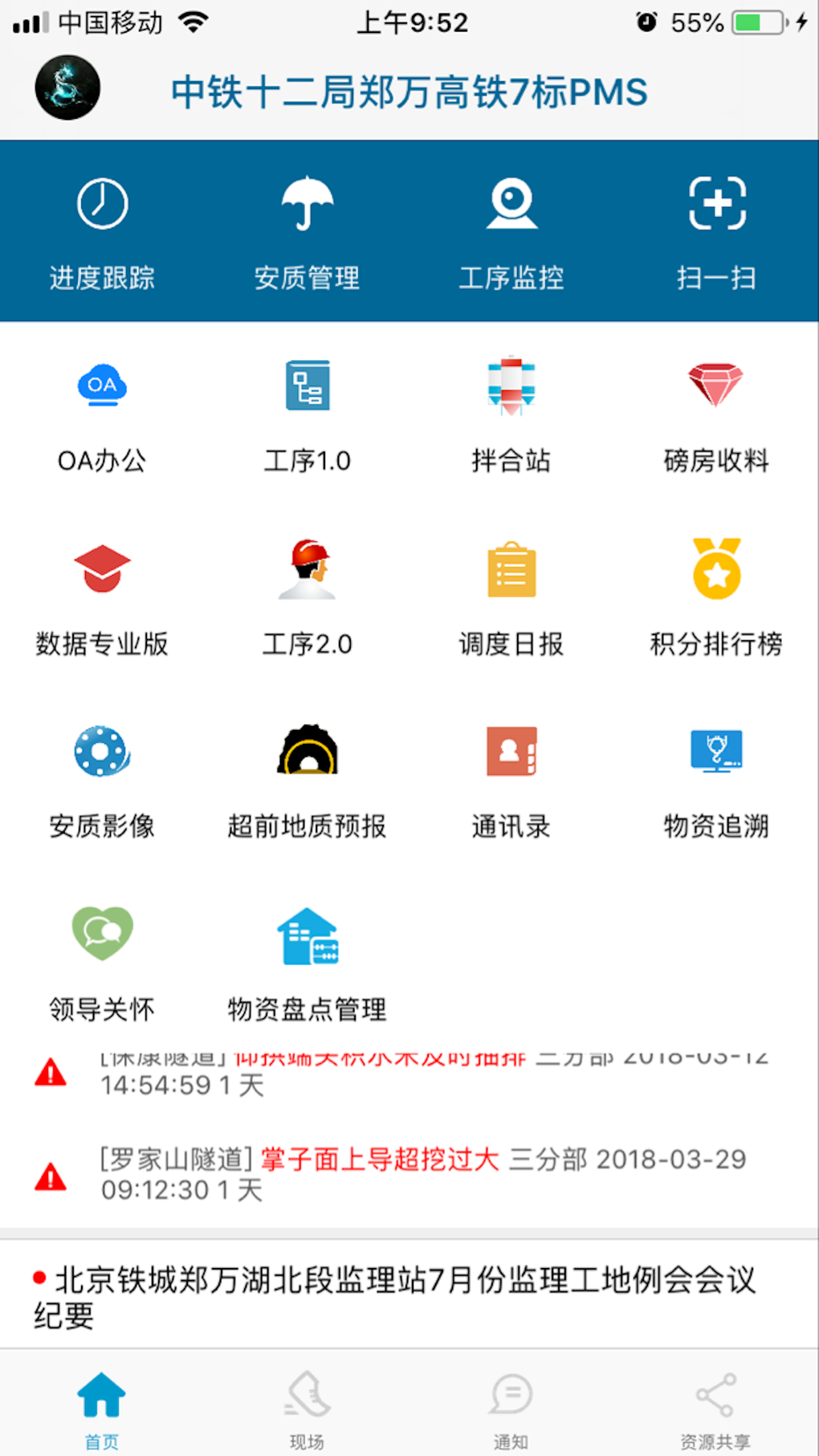Screen dimensions: 819x1456
Task: Open 工序监控 process monitoring
Action: (511, 231)
